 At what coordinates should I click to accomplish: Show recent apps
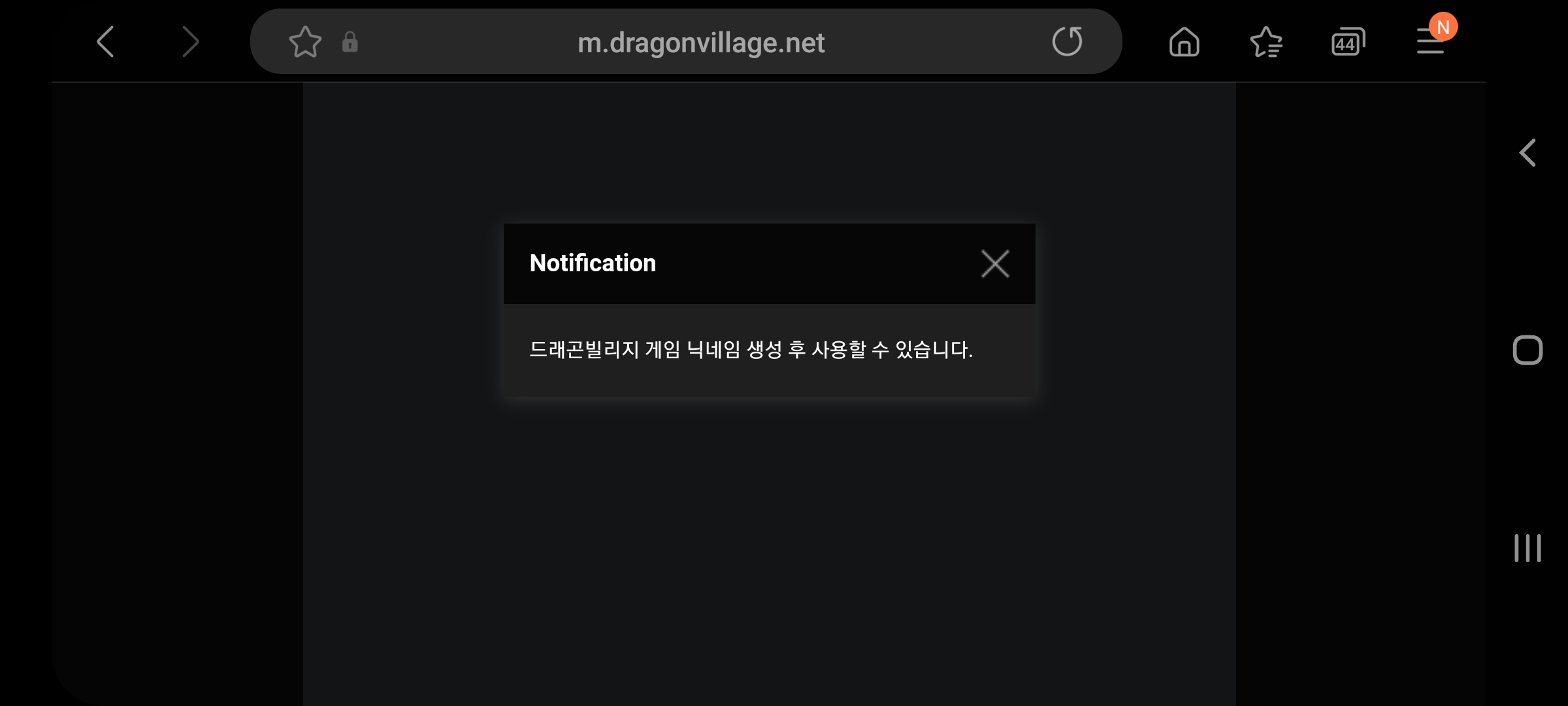[1527, 548]
